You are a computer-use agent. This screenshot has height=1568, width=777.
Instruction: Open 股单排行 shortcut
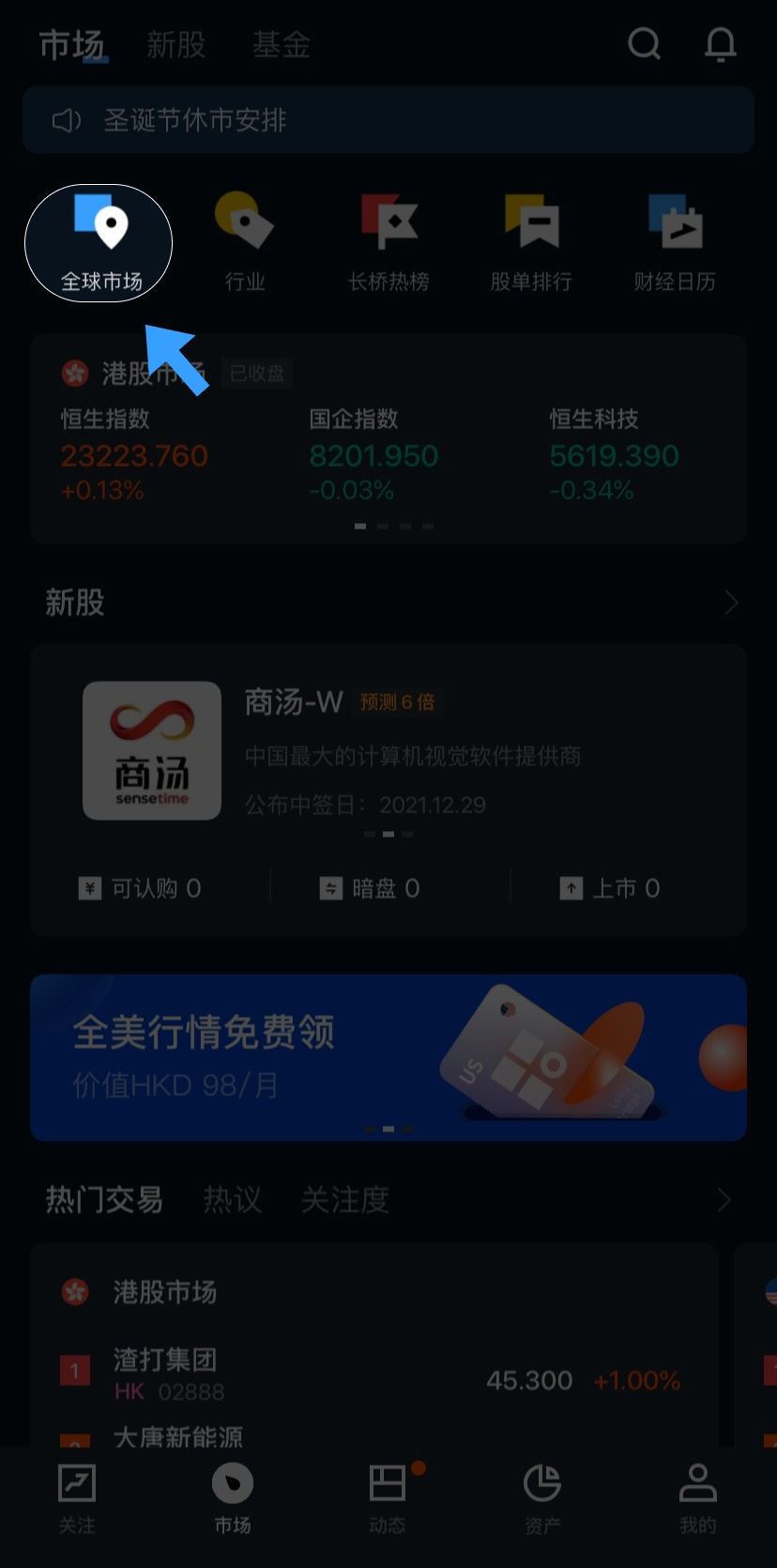(x=531, y=243)
